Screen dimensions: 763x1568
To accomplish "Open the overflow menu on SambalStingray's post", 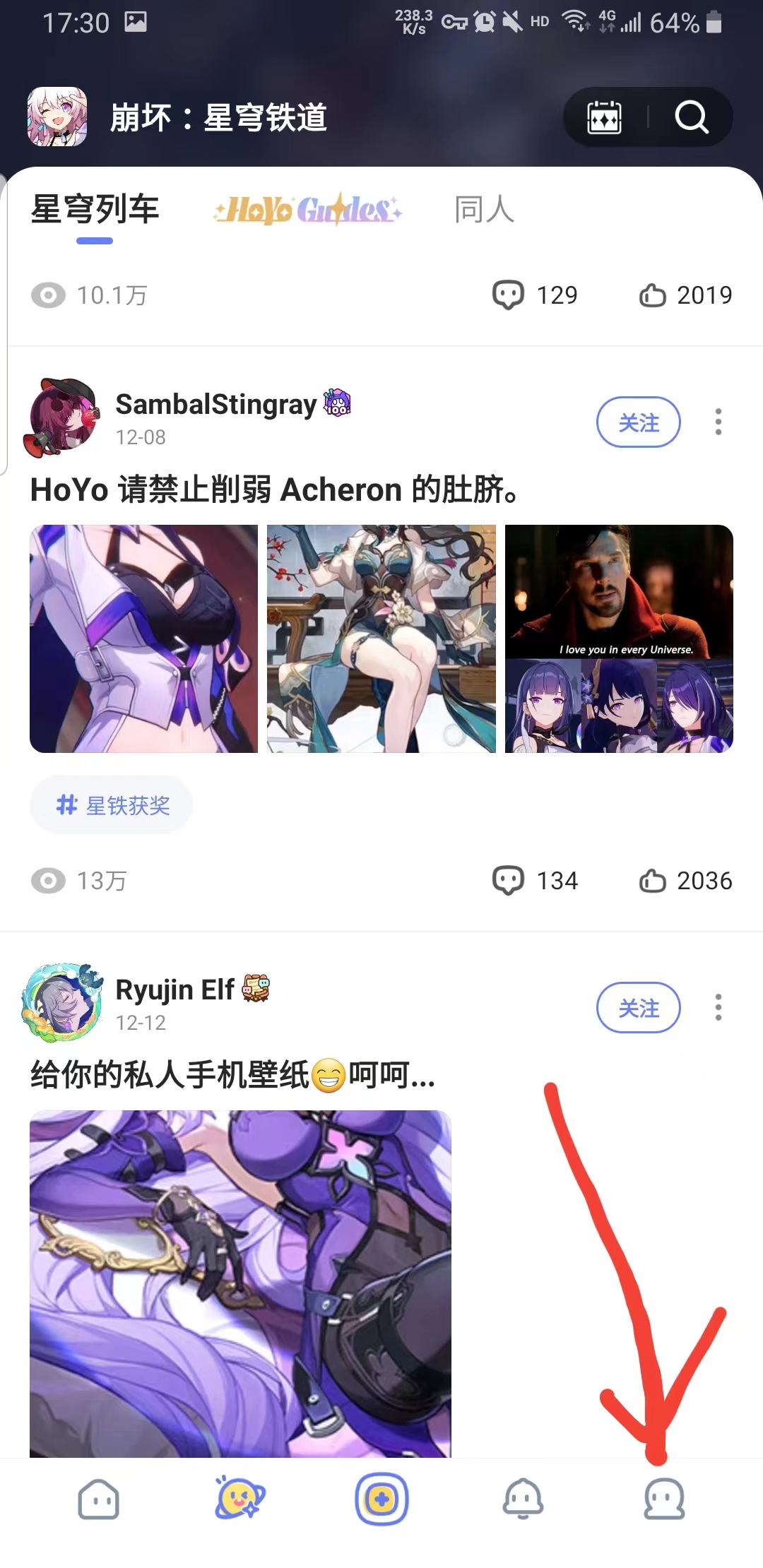I will coord(718,422).
